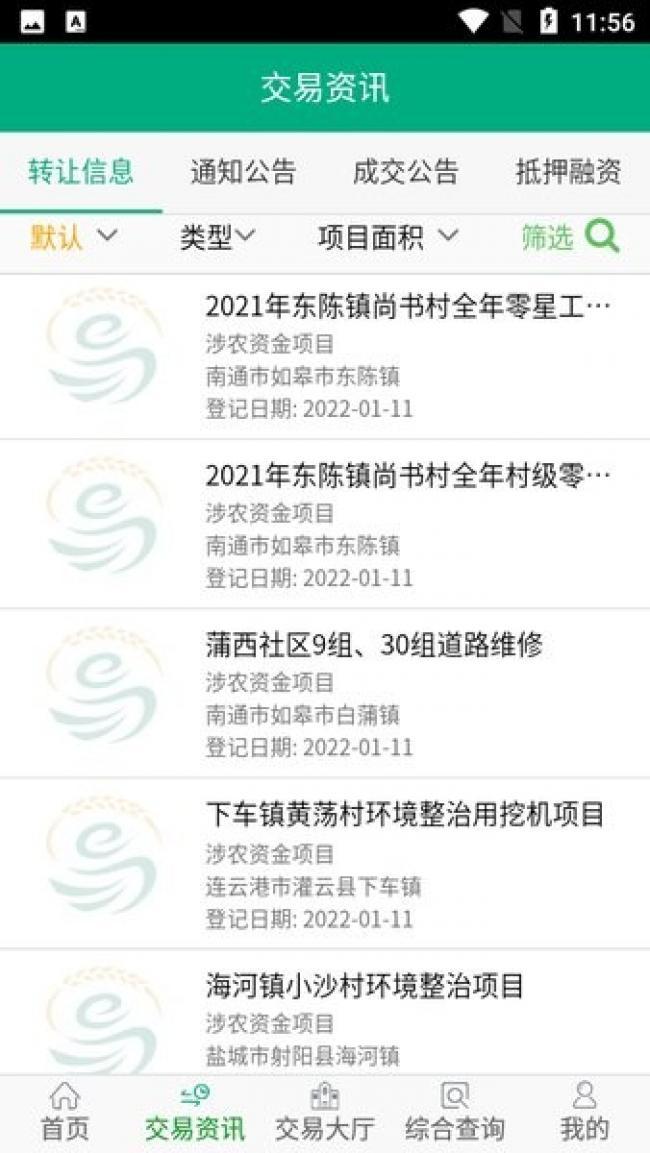Image resolution: width=650 pixels, height=1153 pixels.
Task: Go to 首页 in bottom navigation
Action: tap(65, 1113)
